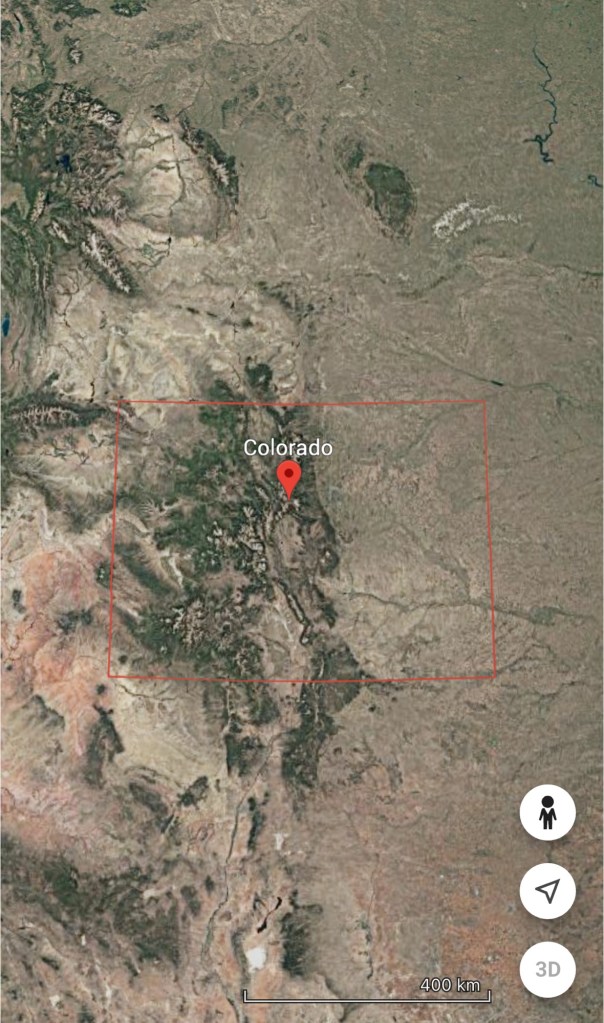Switch to 3D view

pyautogui.click(x=547, y=969)
